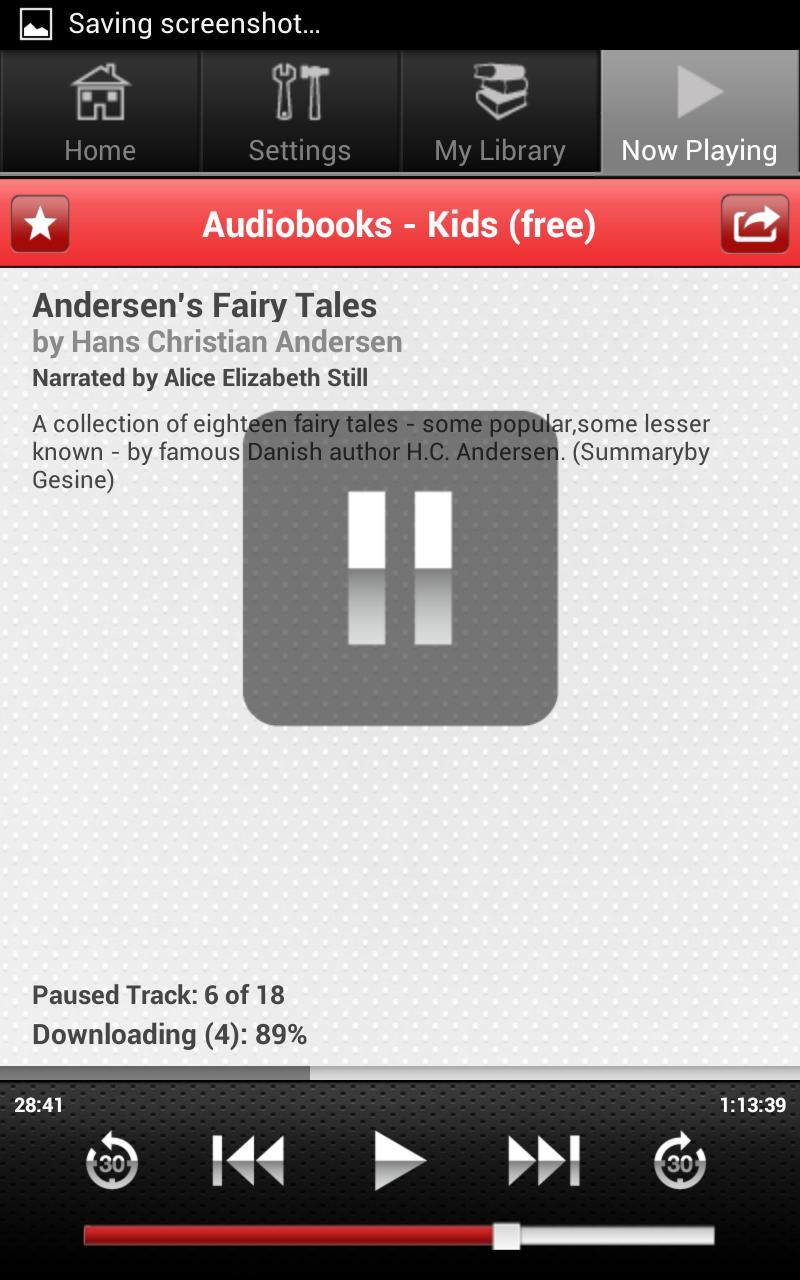Screen dimensions: 800x1280
Task: Rewind playback 30 seconds
Action: point(112,1161)
